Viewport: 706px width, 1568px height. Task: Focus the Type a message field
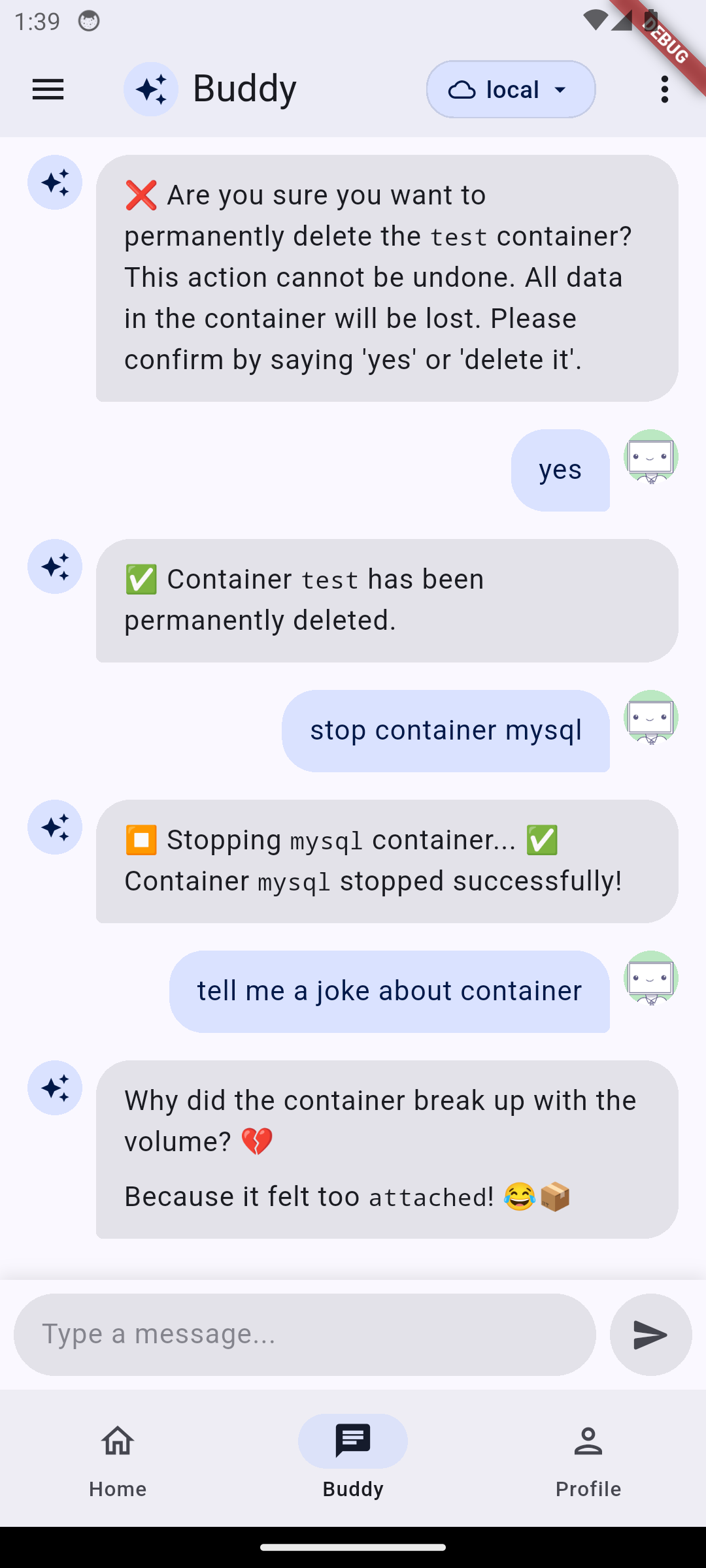tap(305, 1334)
